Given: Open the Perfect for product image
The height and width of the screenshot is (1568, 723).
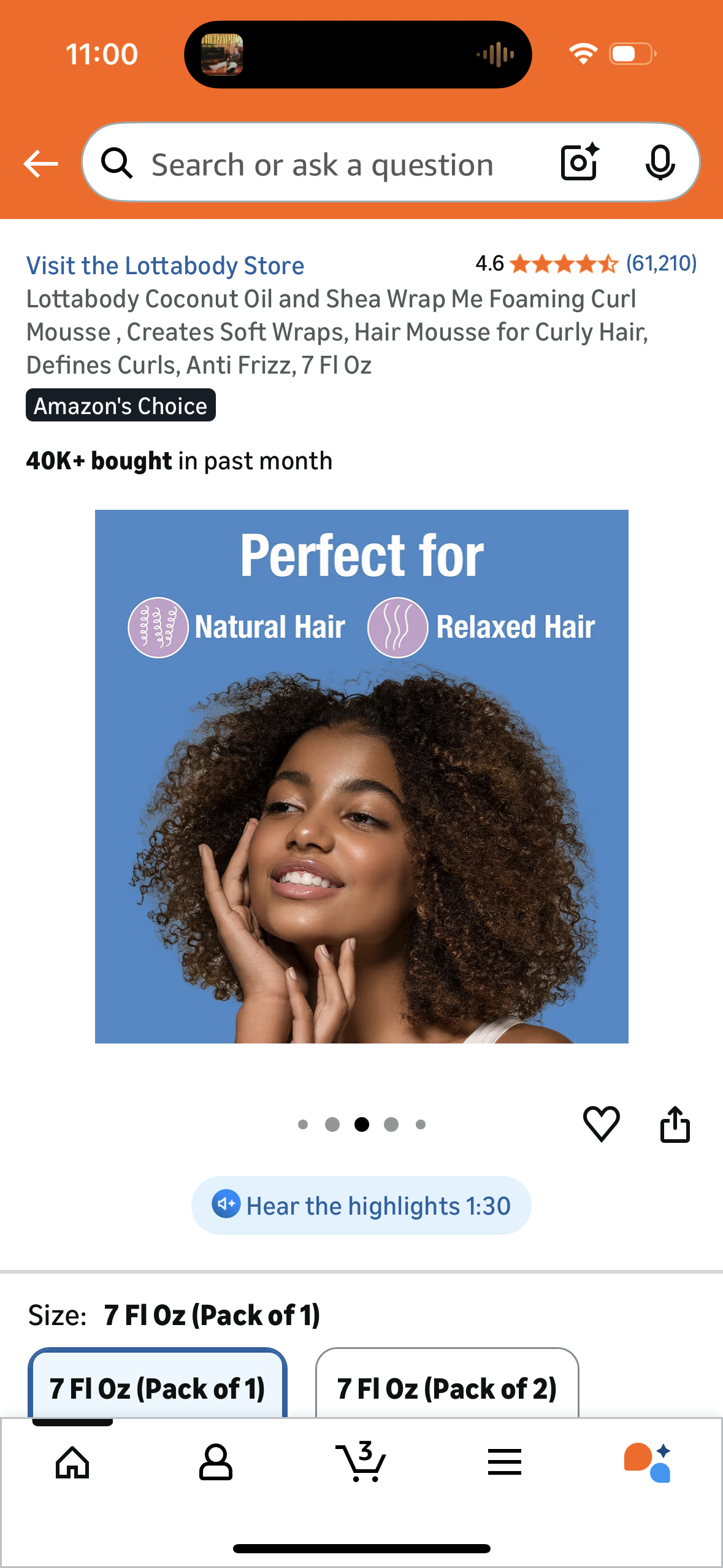Looking at the screenshot, I should [361, 776].
